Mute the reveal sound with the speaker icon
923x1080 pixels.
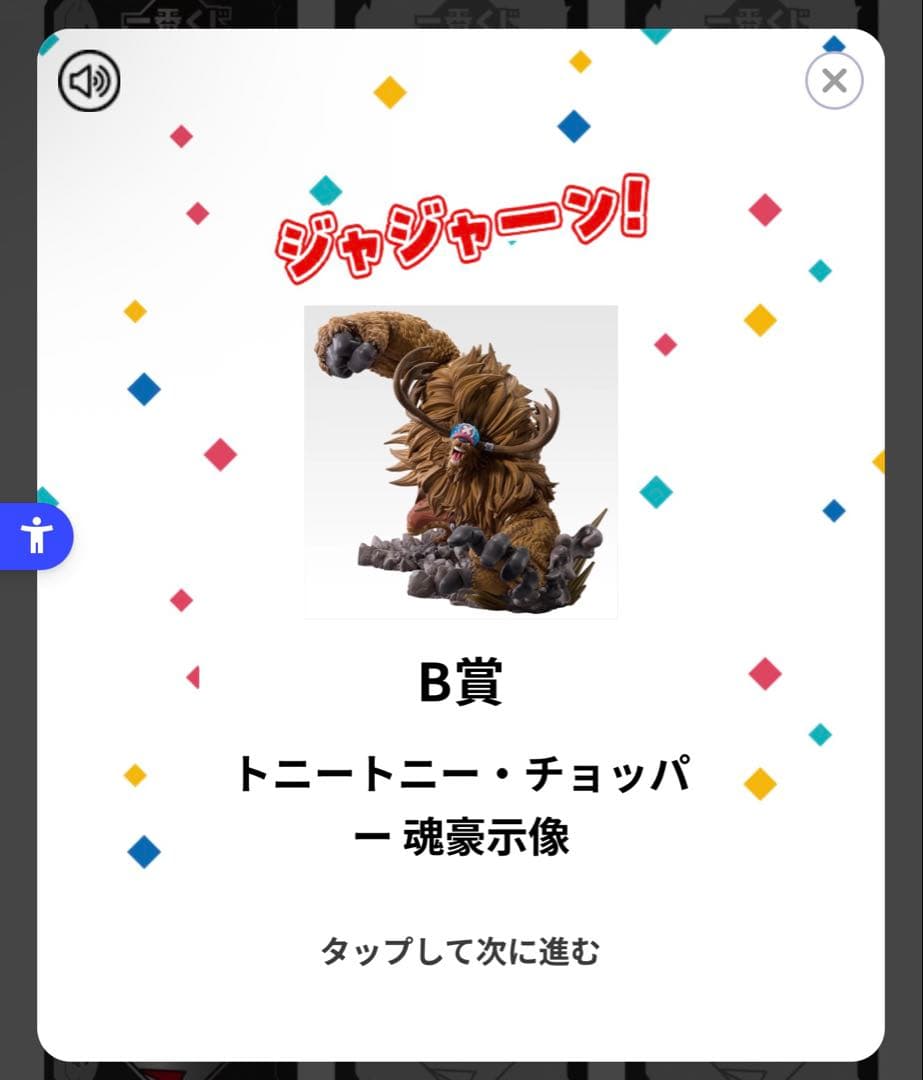[88, 81]
